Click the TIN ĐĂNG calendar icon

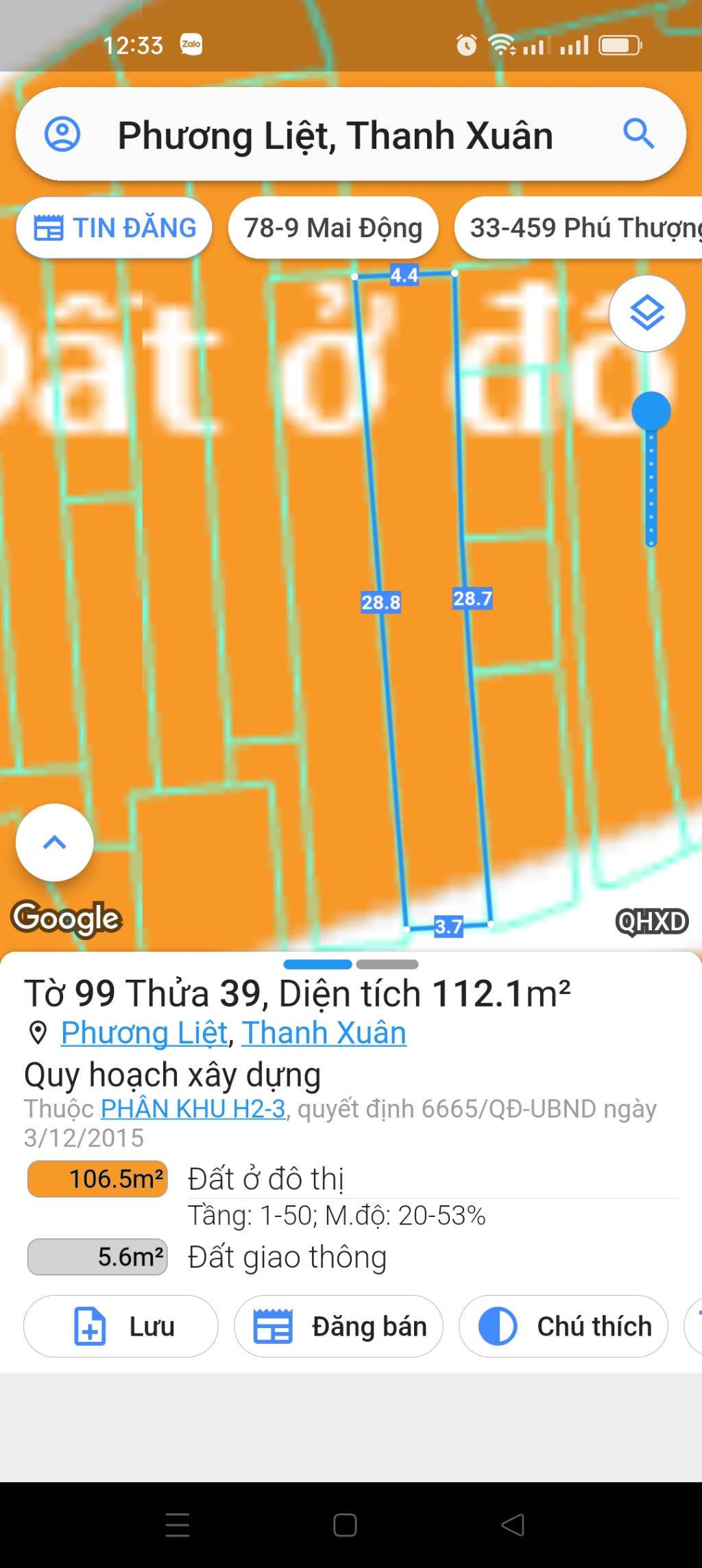point(49,227)
